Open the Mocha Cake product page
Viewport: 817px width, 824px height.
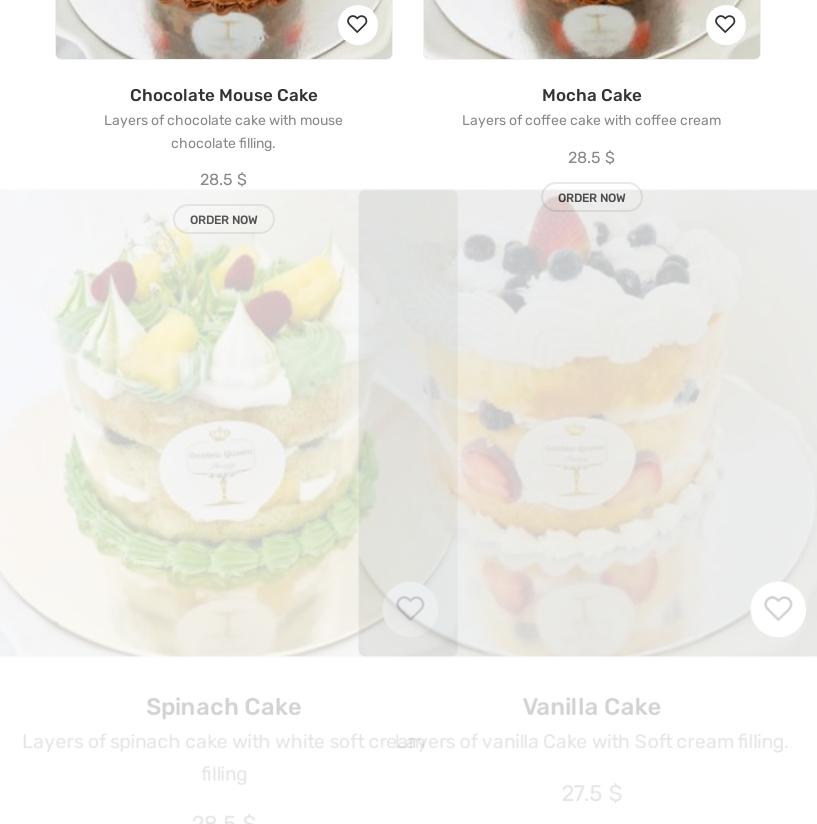(x=591, y=95)
